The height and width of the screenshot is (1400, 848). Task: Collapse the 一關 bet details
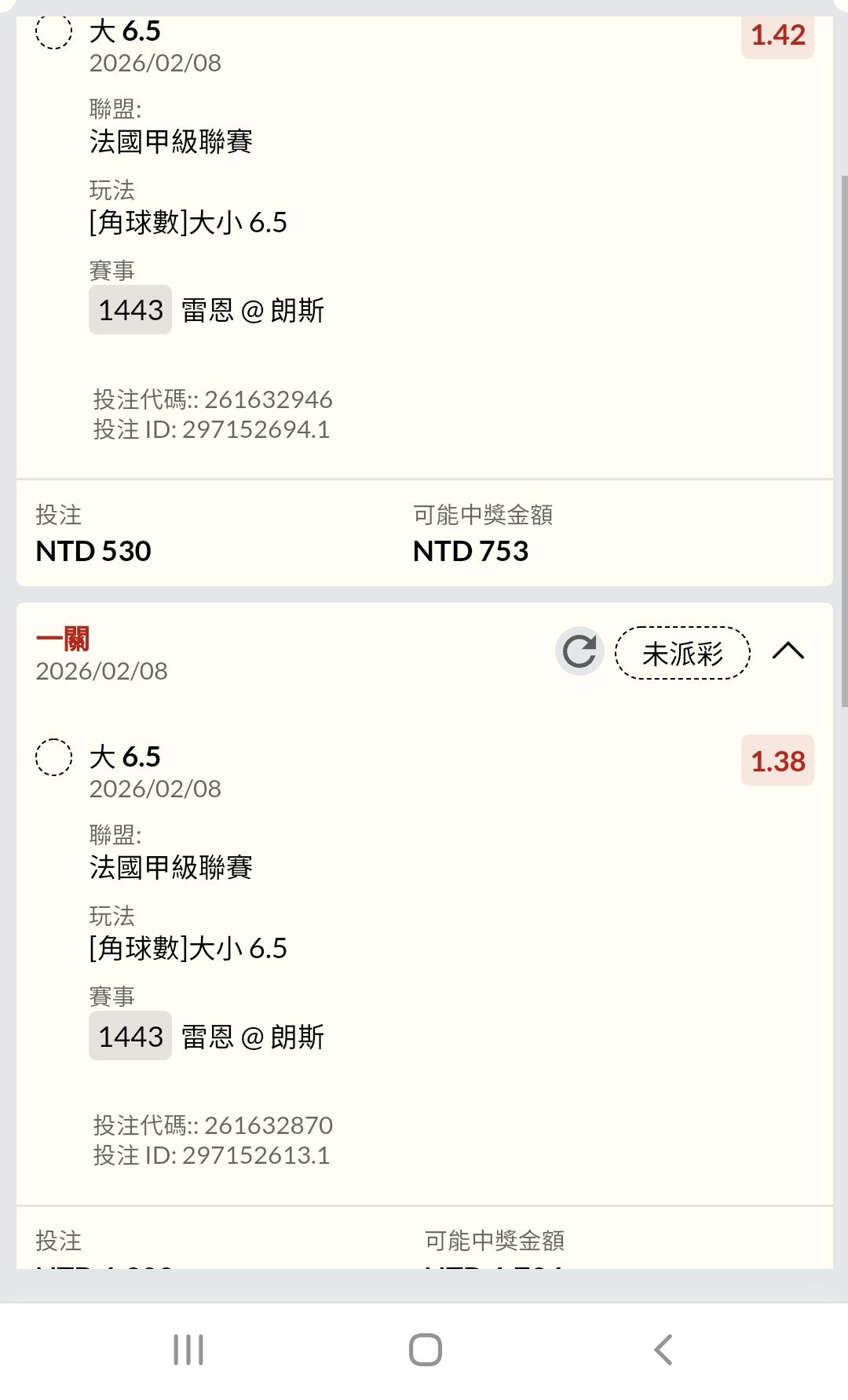click(x=788, y=651)
